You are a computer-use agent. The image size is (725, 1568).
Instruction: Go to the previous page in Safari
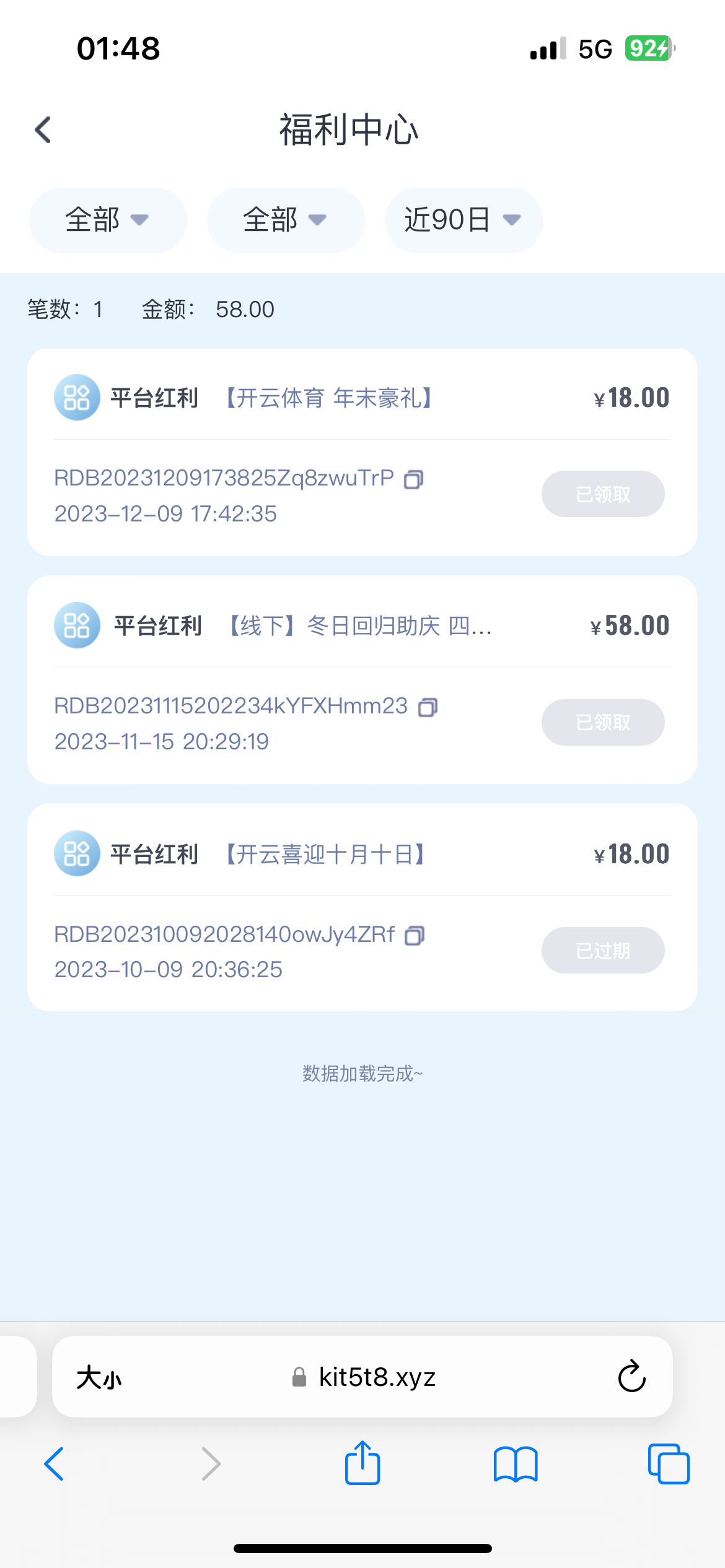(x=55, y=1464)
